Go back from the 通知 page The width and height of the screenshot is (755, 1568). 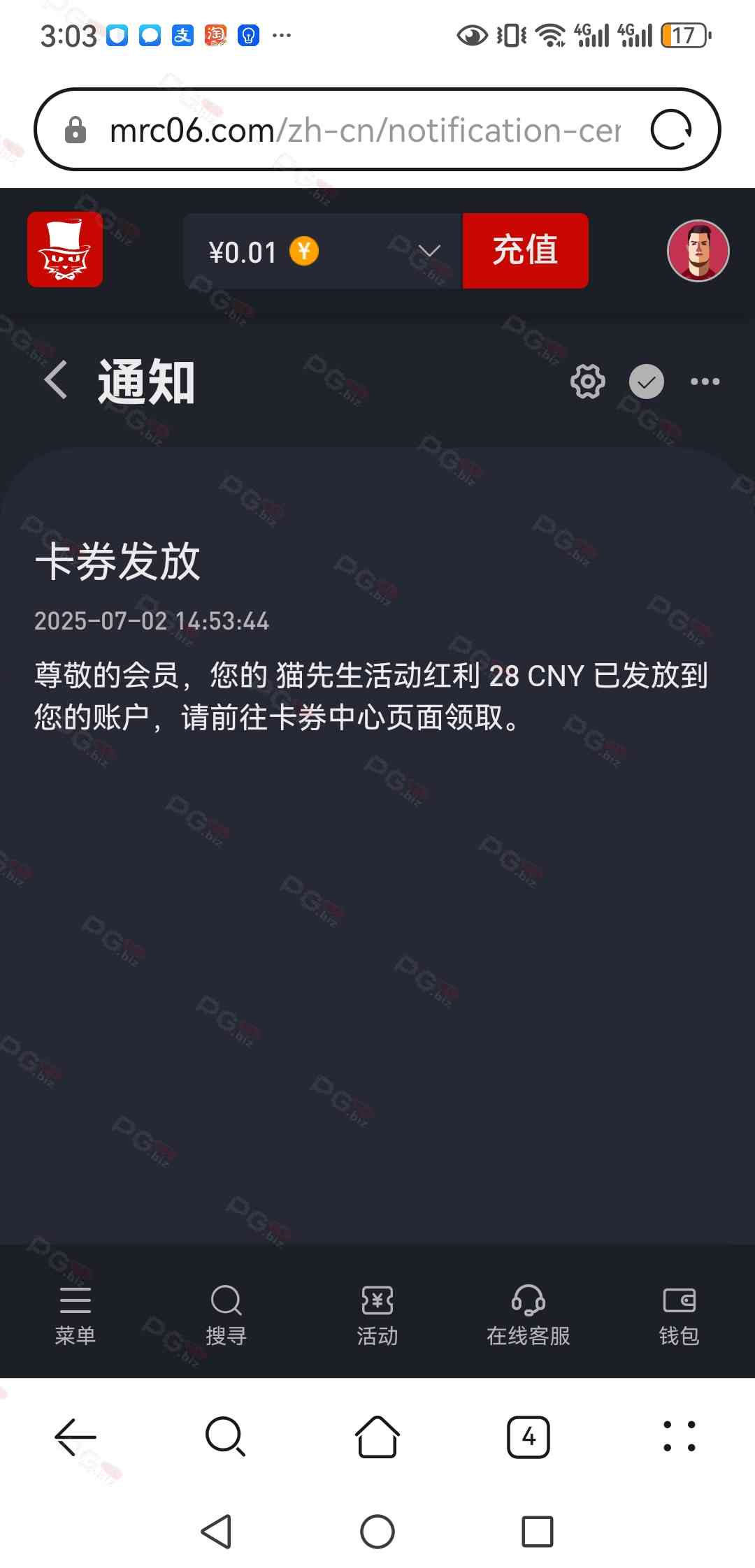(56, 381)
